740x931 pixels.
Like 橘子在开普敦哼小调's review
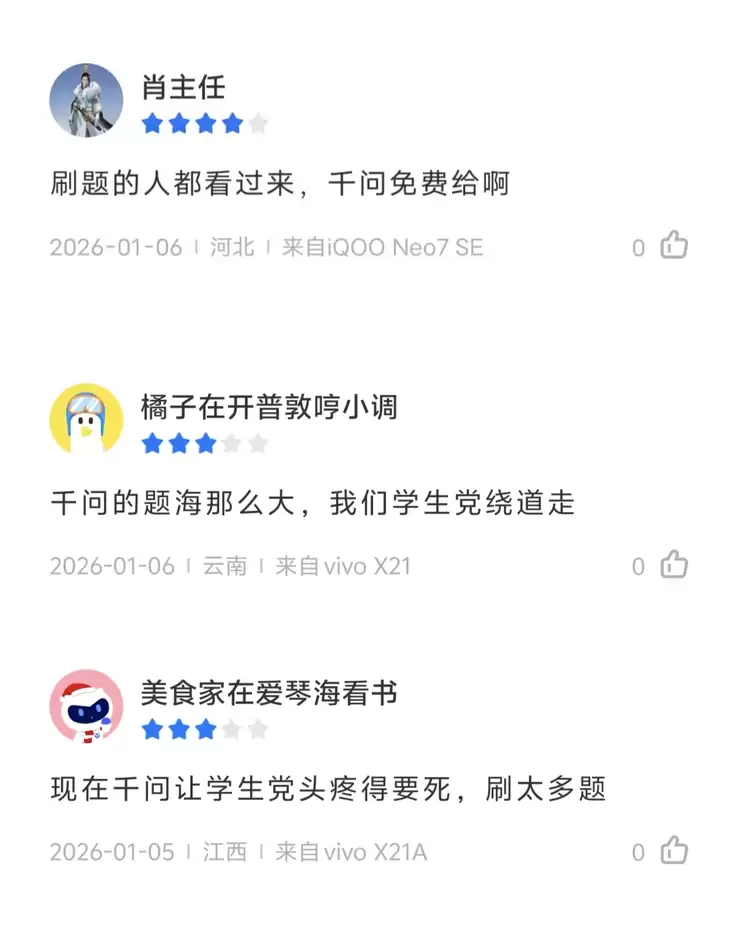672,565
